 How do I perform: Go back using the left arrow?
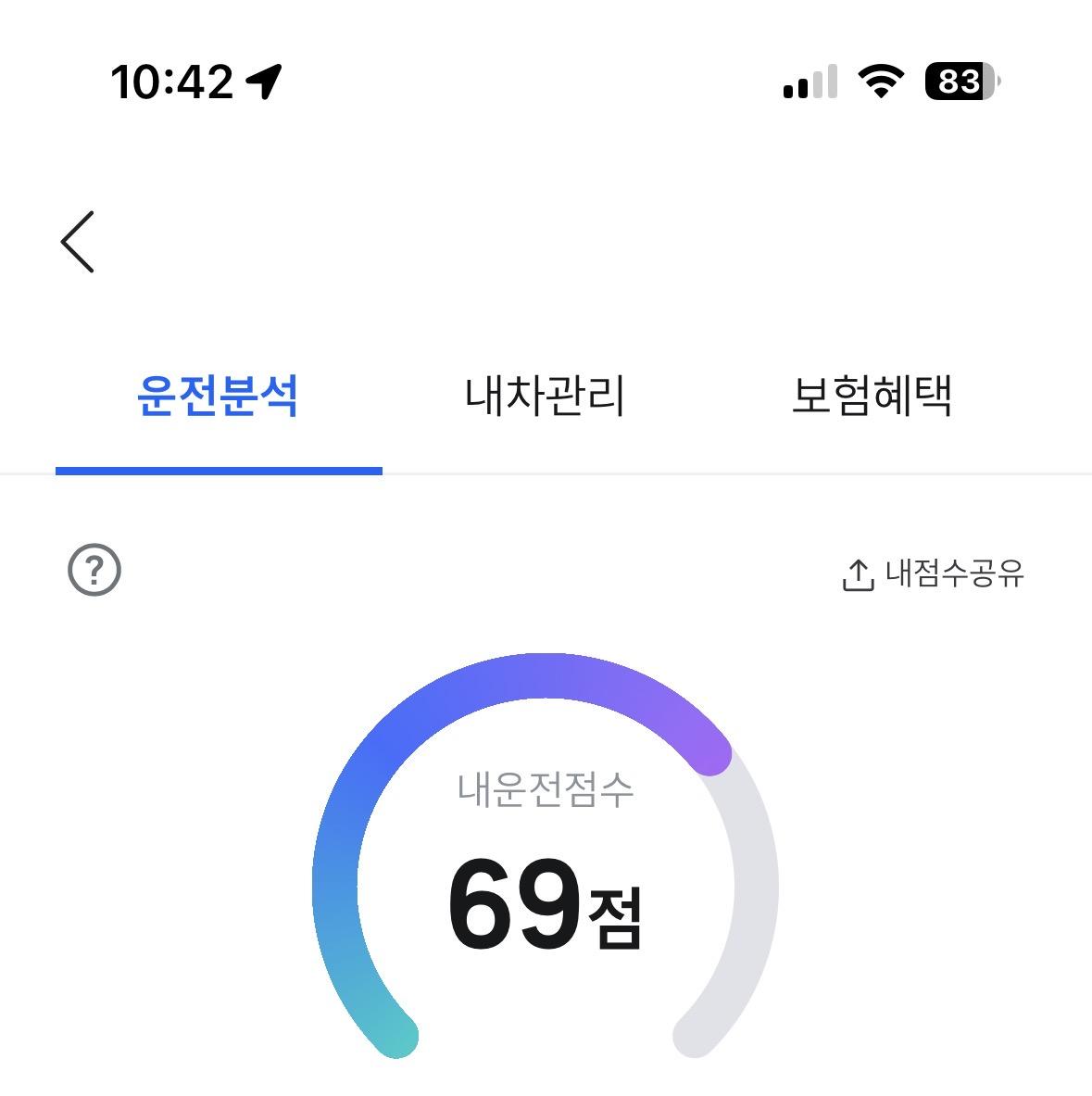tap(78, 242)
